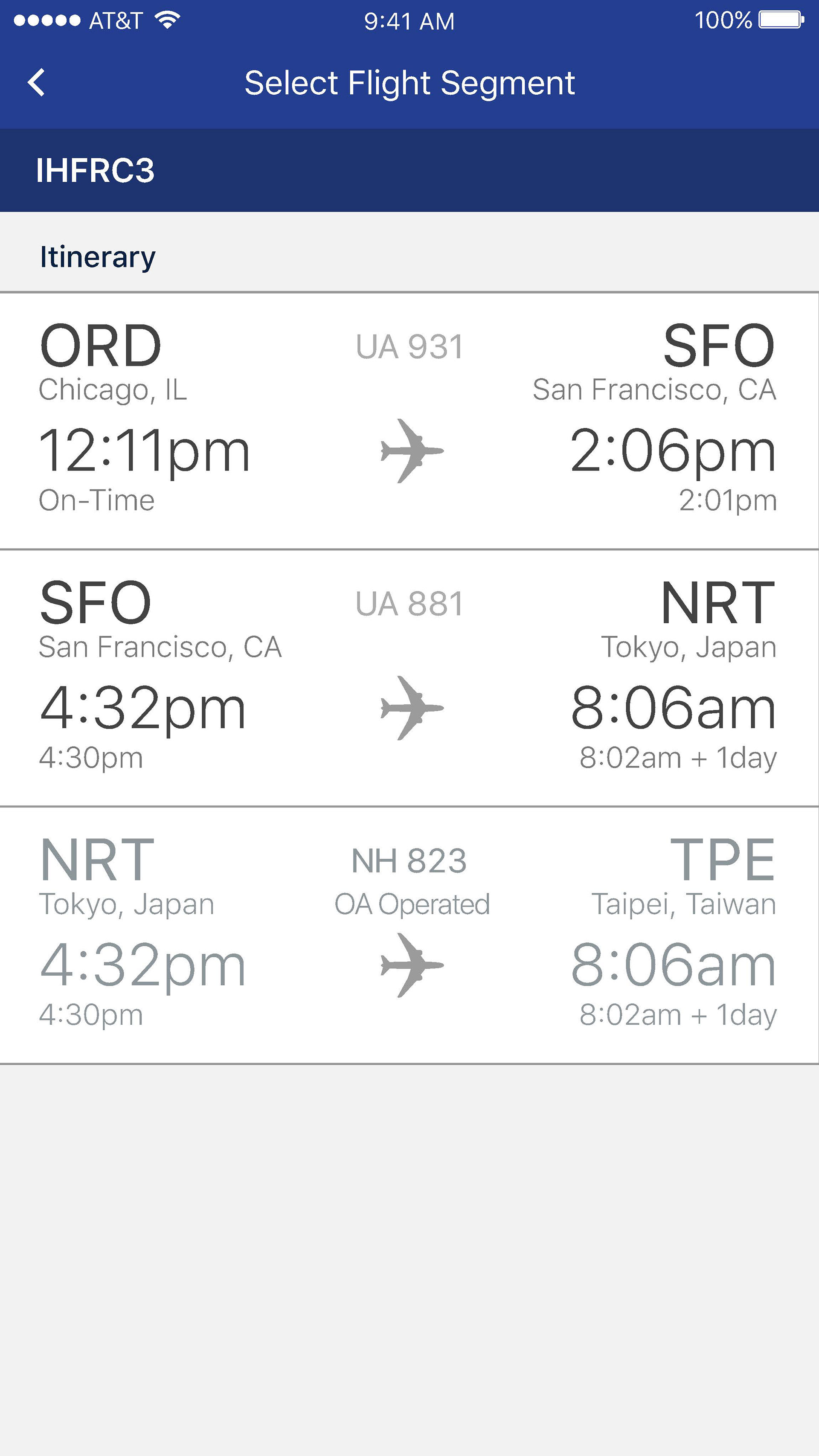This screenshot has width=819, height=1456.
Task: Go back using the header arrow
Action: click(x=36, y=82)
